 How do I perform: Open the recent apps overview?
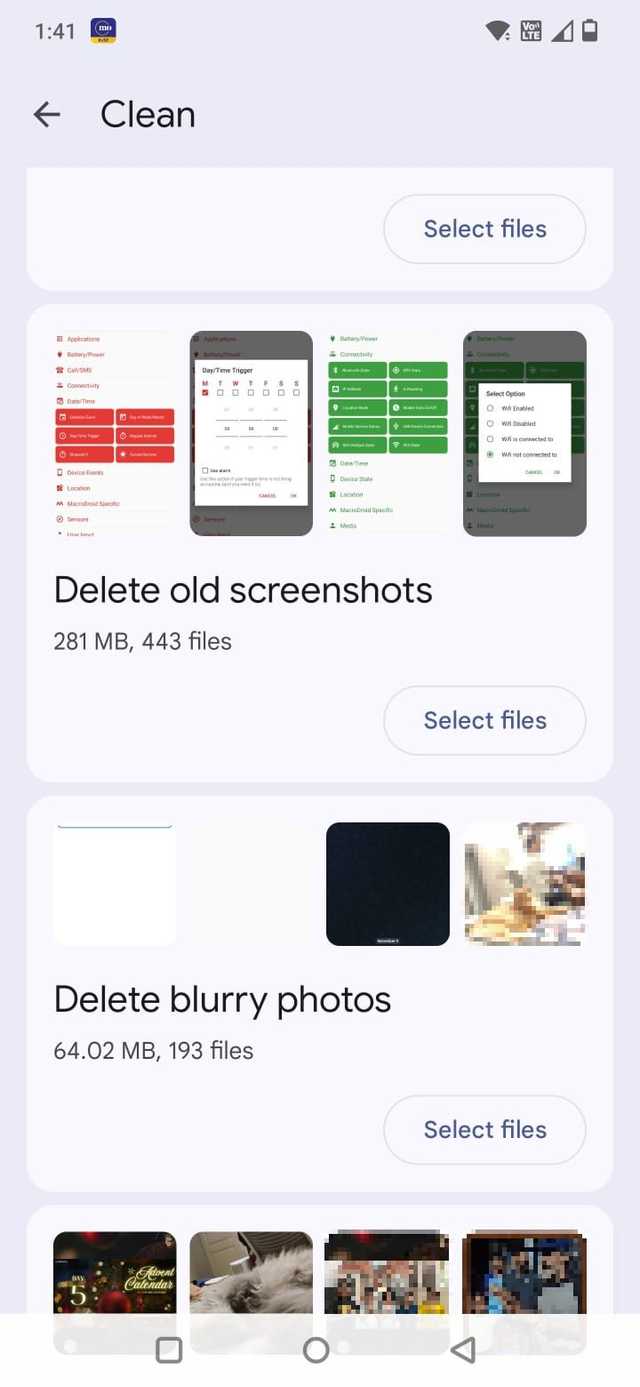coord(169,1350)
